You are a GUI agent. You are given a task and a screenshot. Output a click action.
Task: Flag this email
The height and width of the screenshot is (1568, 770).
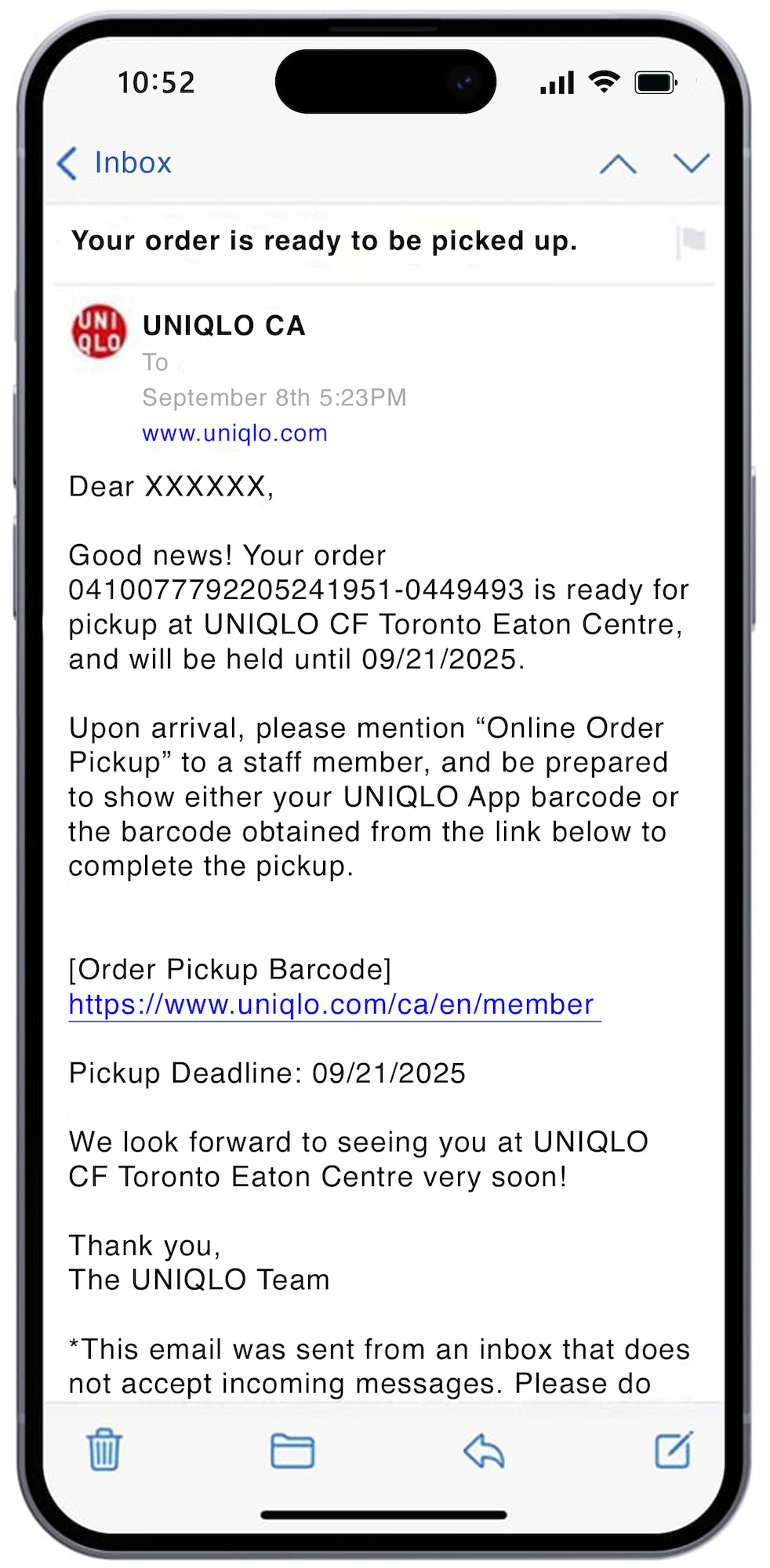pos(692,241)
